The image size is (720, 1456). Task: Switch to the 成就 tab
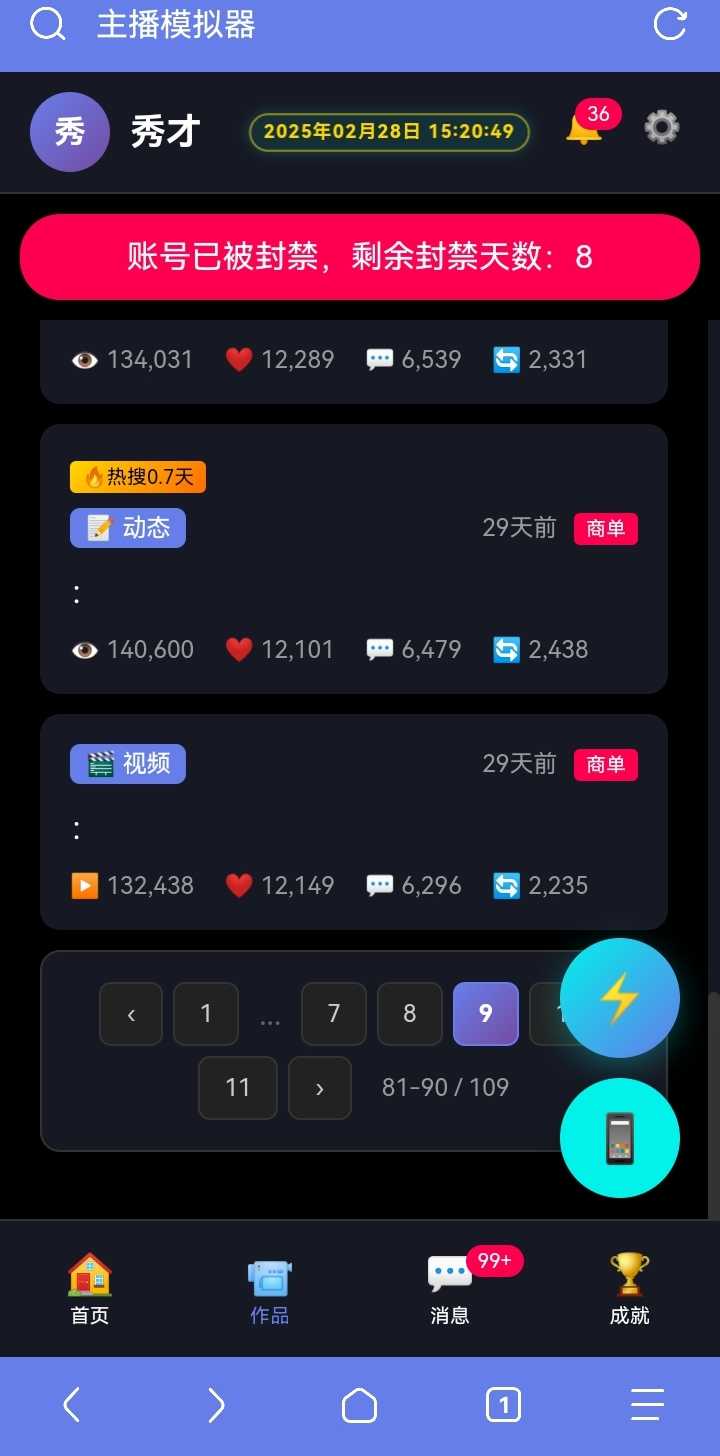[x=629, y=1289]
